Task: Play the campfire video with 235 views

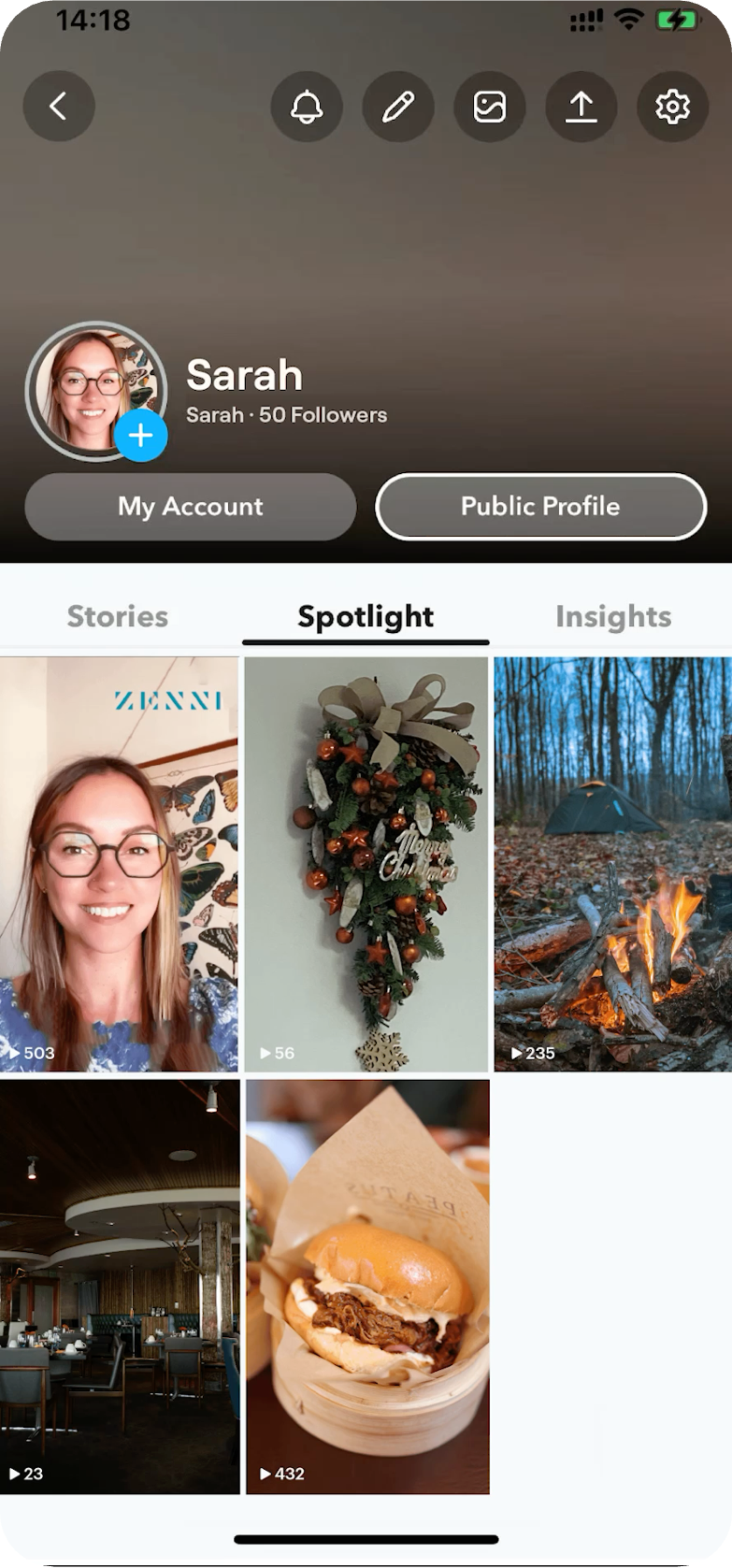Action: [x=612, y=864]
